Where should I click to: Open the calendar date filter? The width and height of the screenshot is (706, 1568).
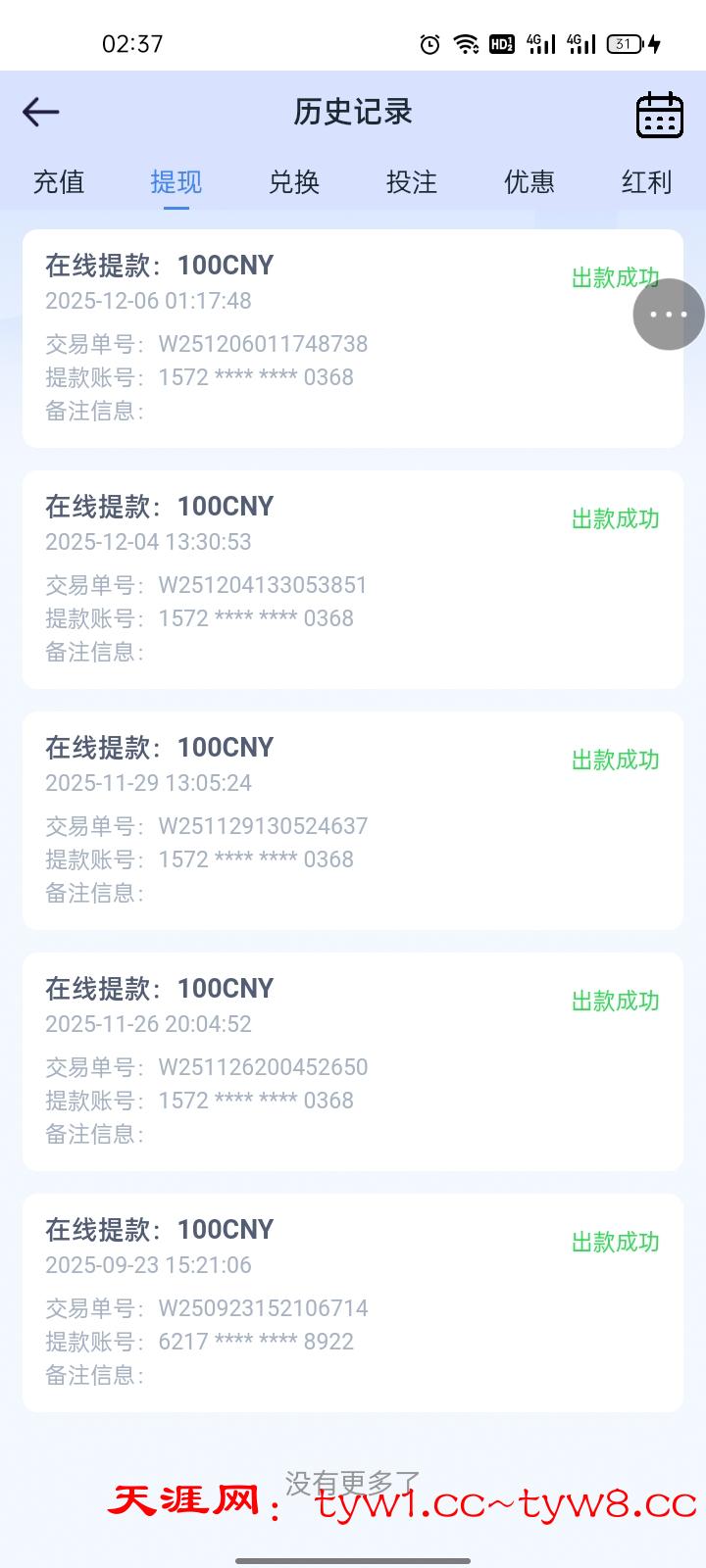pos(659,115)
